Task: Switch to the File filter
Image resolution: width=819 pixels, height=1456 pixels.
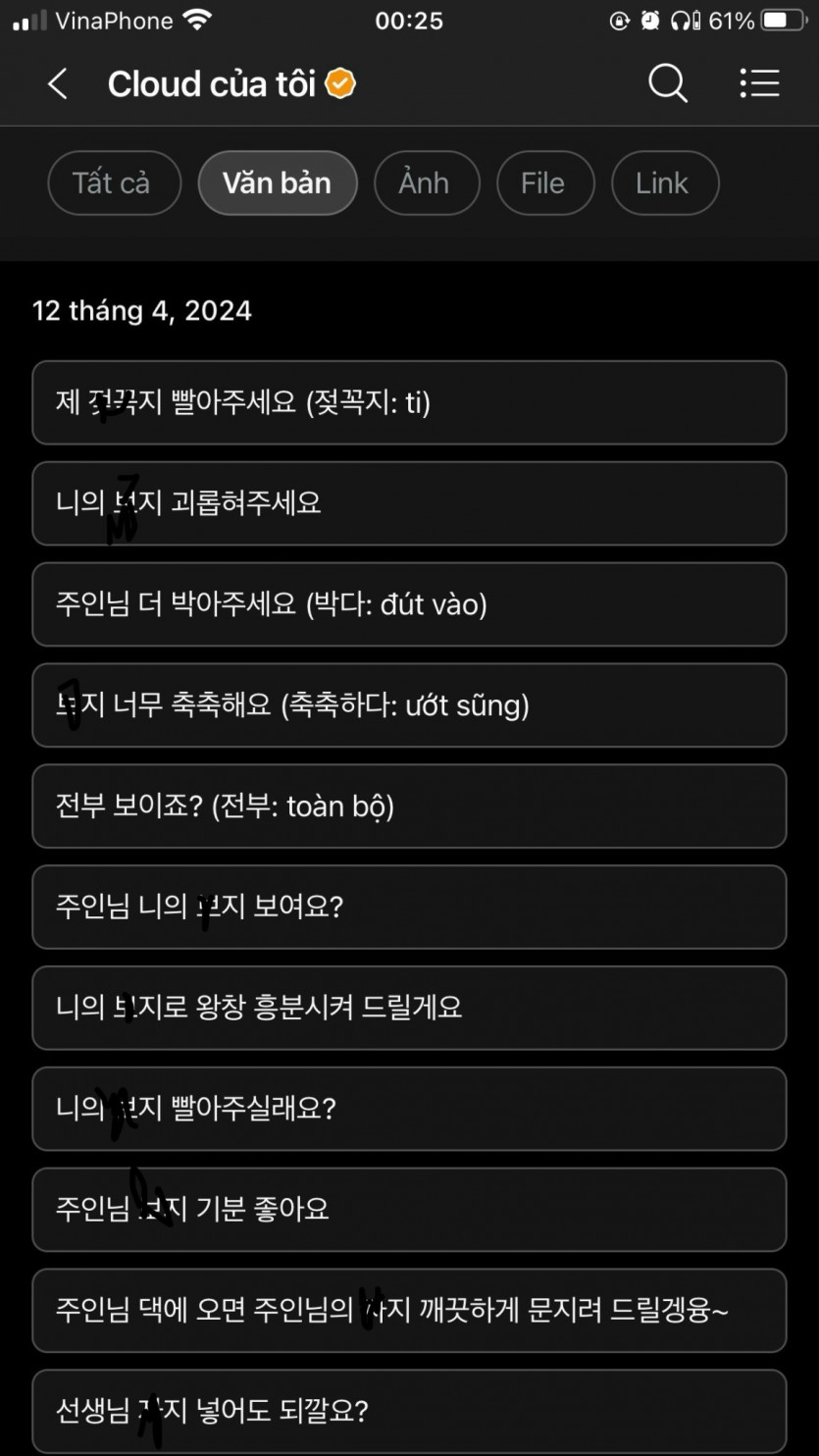Action: (544, 183)
